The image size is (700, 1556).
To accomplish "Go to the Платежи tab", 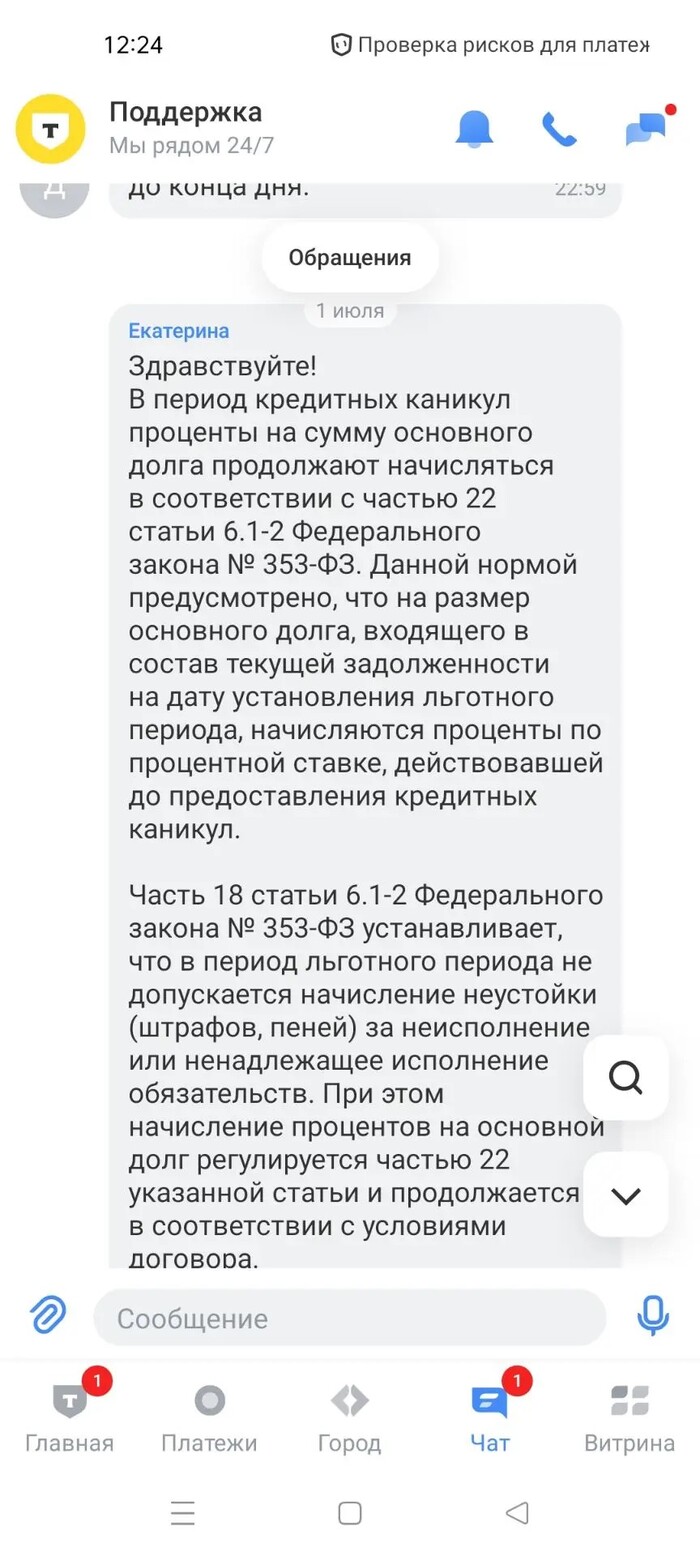I will pyautogui.click(x=209, y=1416).
